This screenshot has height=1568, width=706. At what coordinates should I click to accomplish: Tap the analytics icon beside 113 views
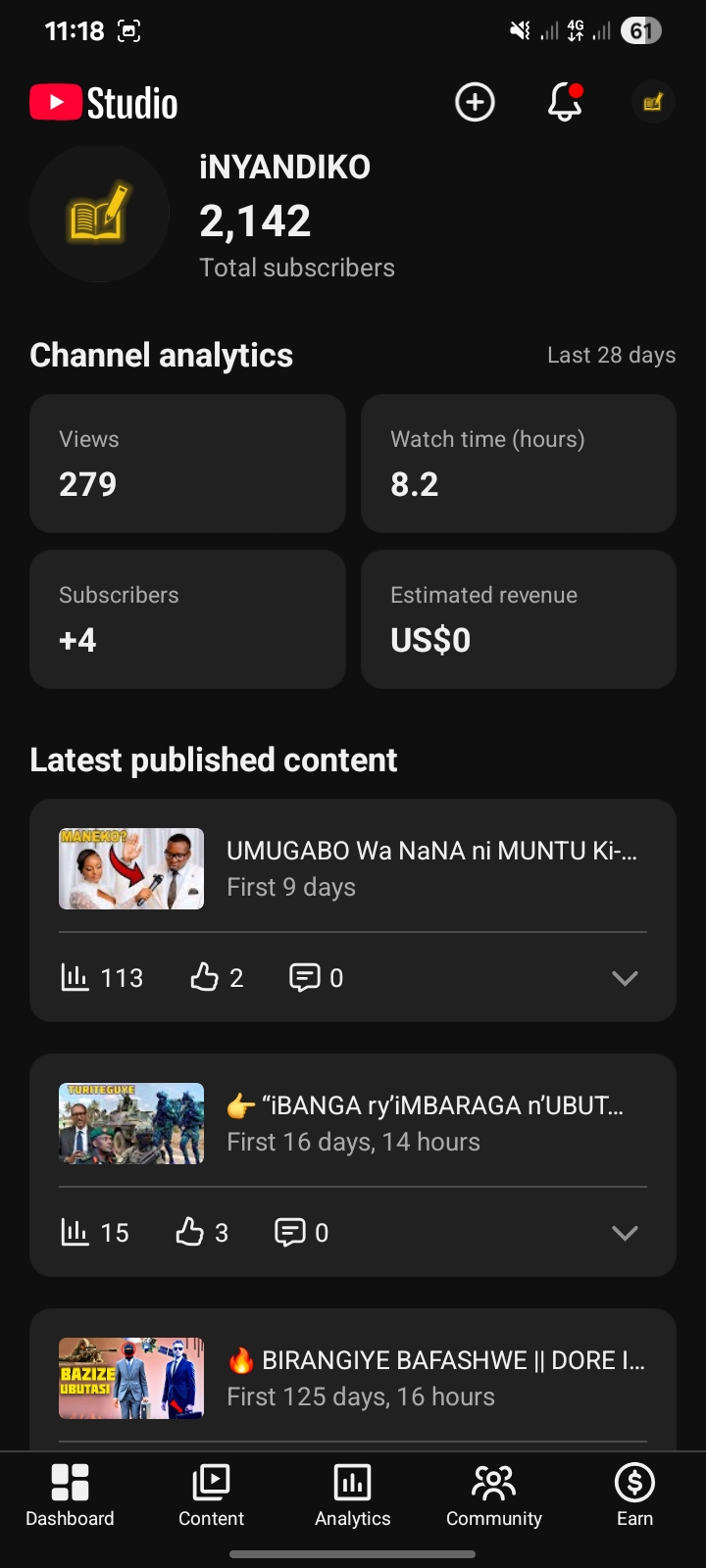coord(76,977)
